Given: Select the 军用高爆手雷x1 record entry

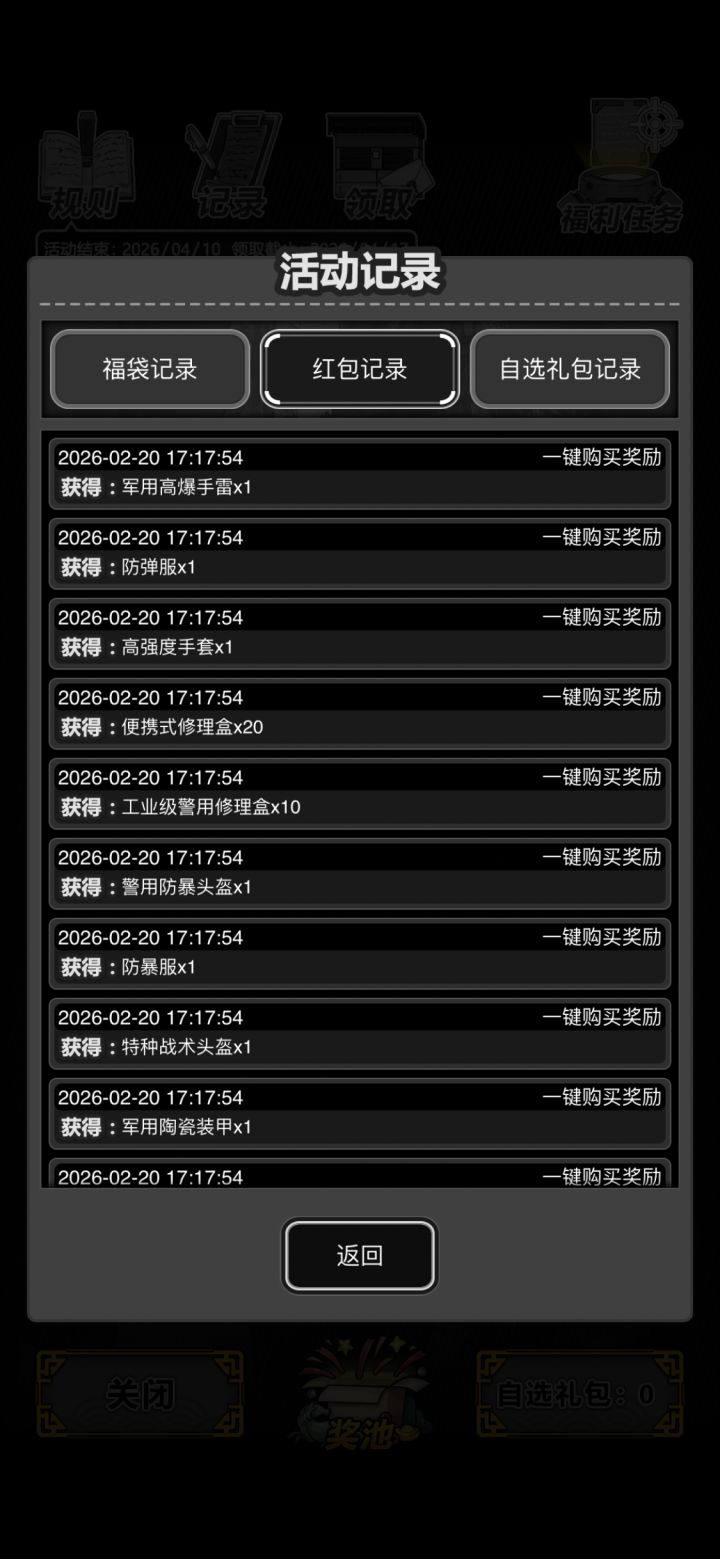Looking at the screenshot, I should (x=359, y=472).
